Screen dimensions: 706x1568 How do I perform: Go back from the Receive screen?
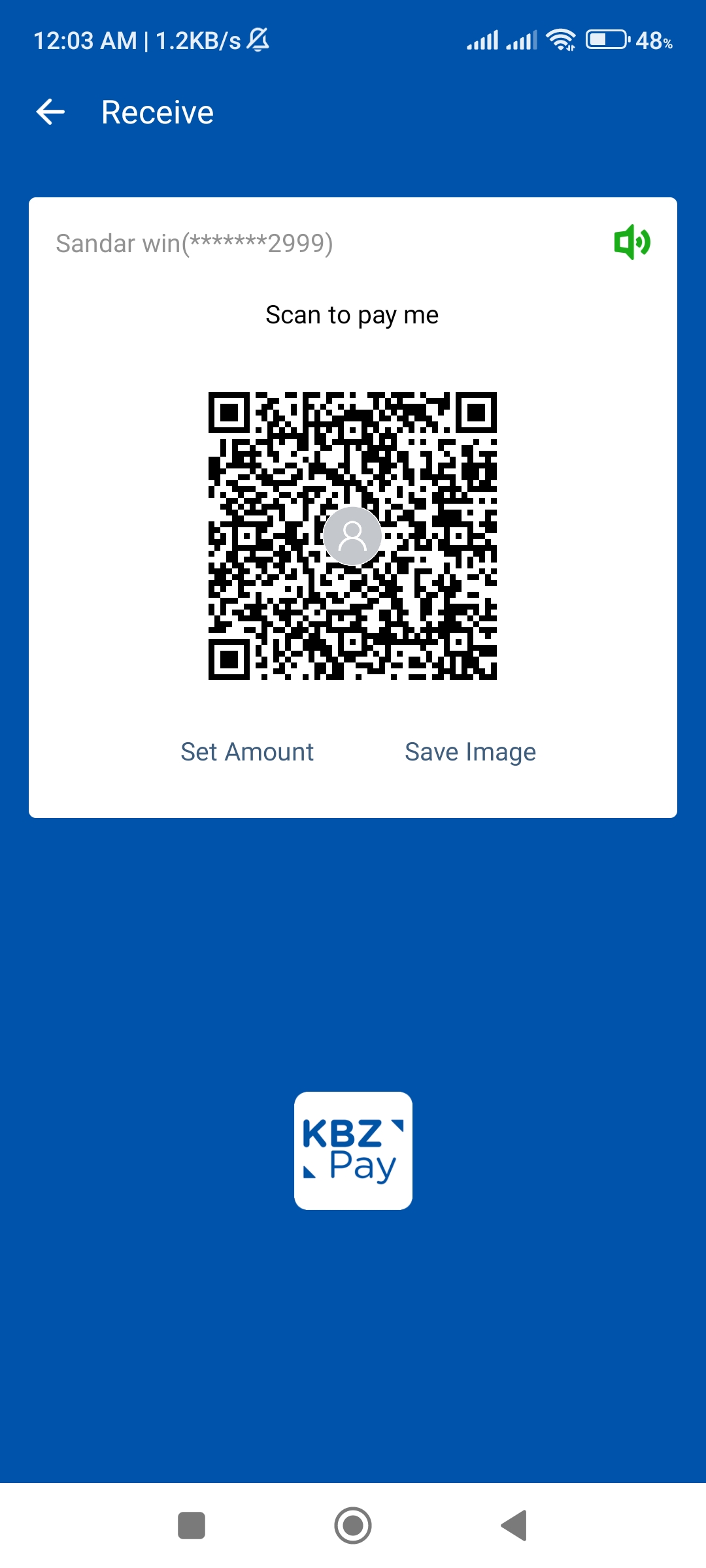click(x=50, y=112)
